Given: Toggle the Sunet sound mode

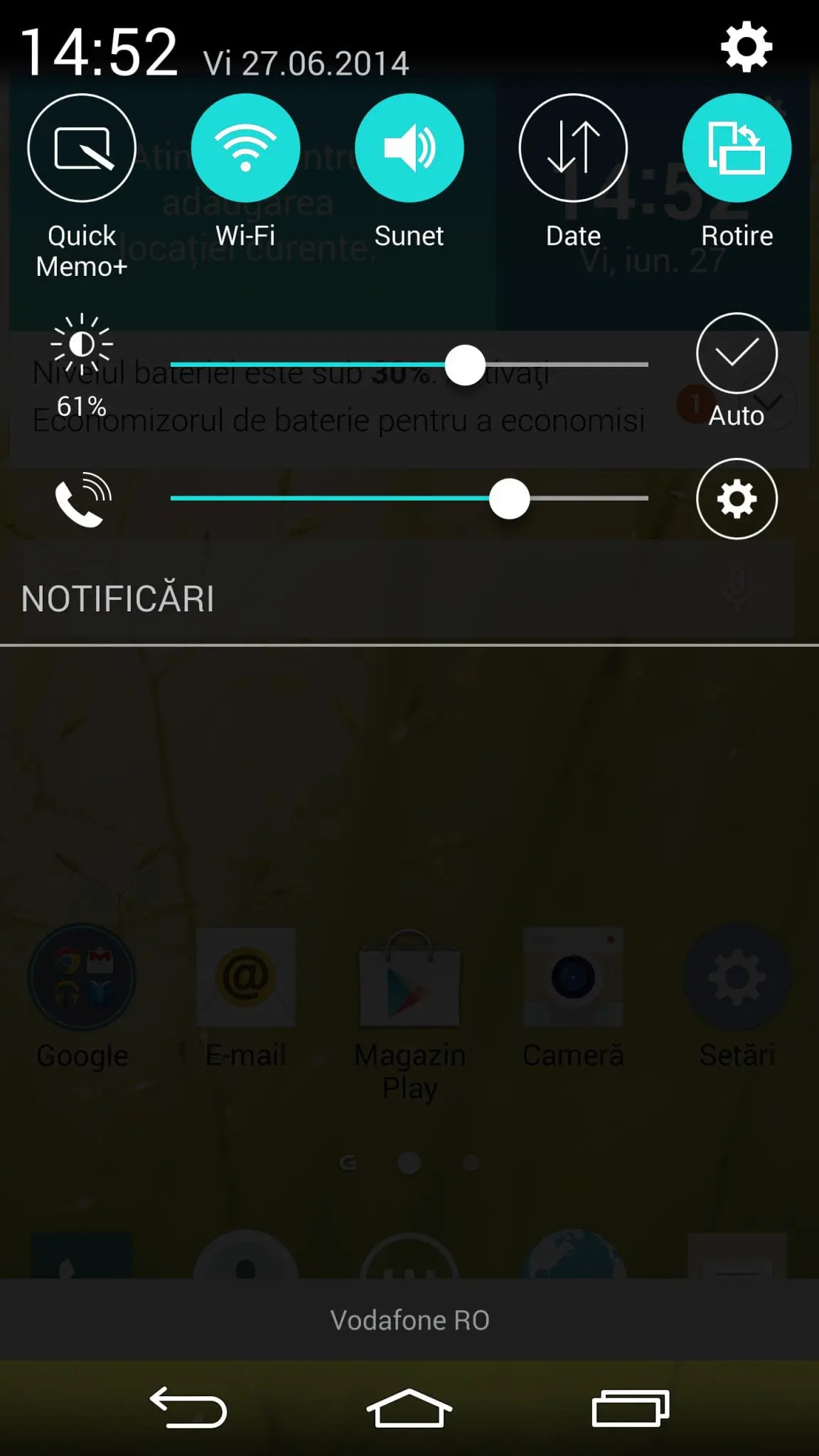Looking at the screenshot, I should click(x=409, y=148).
